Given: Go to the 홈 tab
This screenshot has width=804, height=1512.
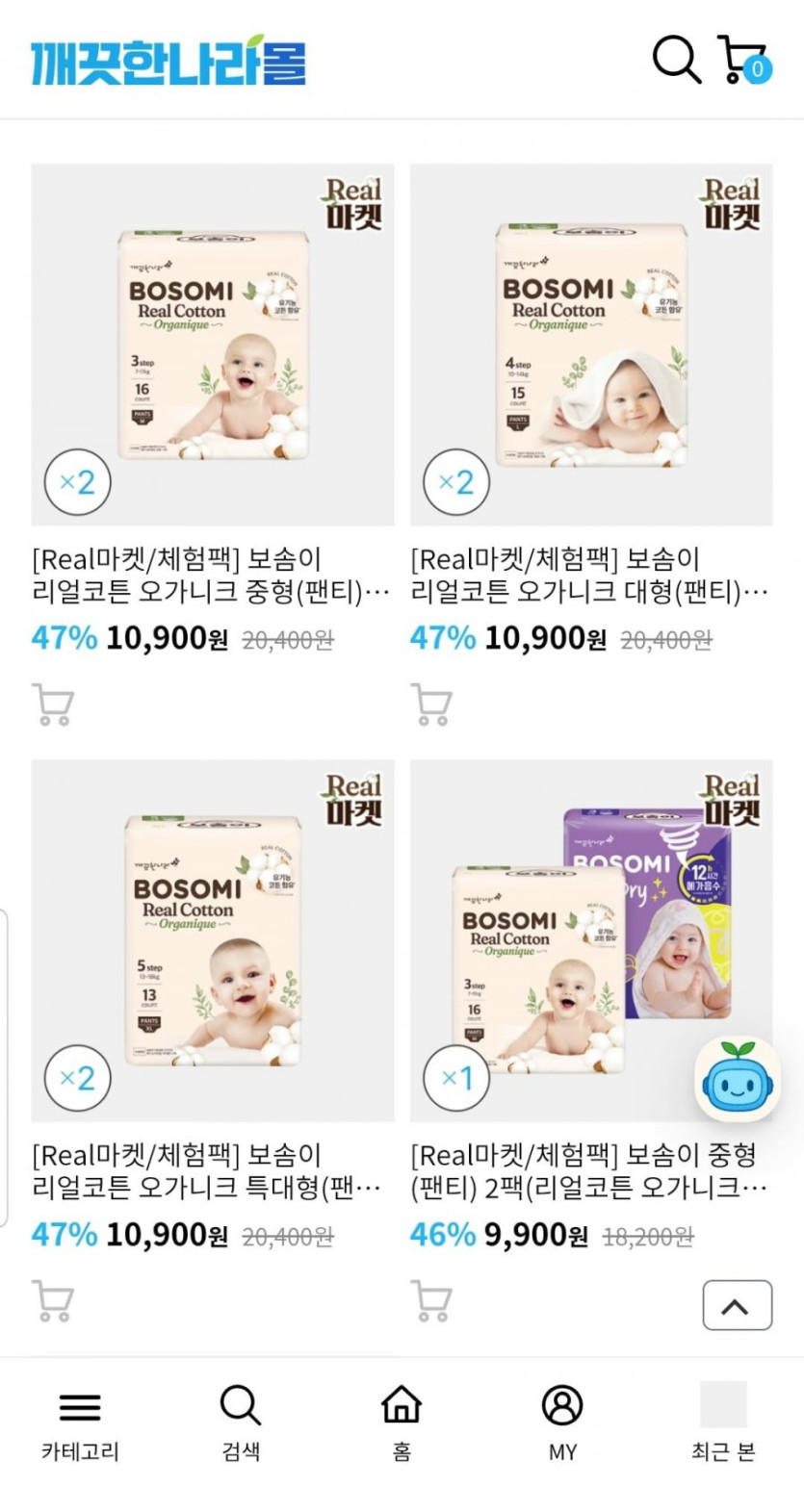Looking at the screenshot, I should 402,1423.
